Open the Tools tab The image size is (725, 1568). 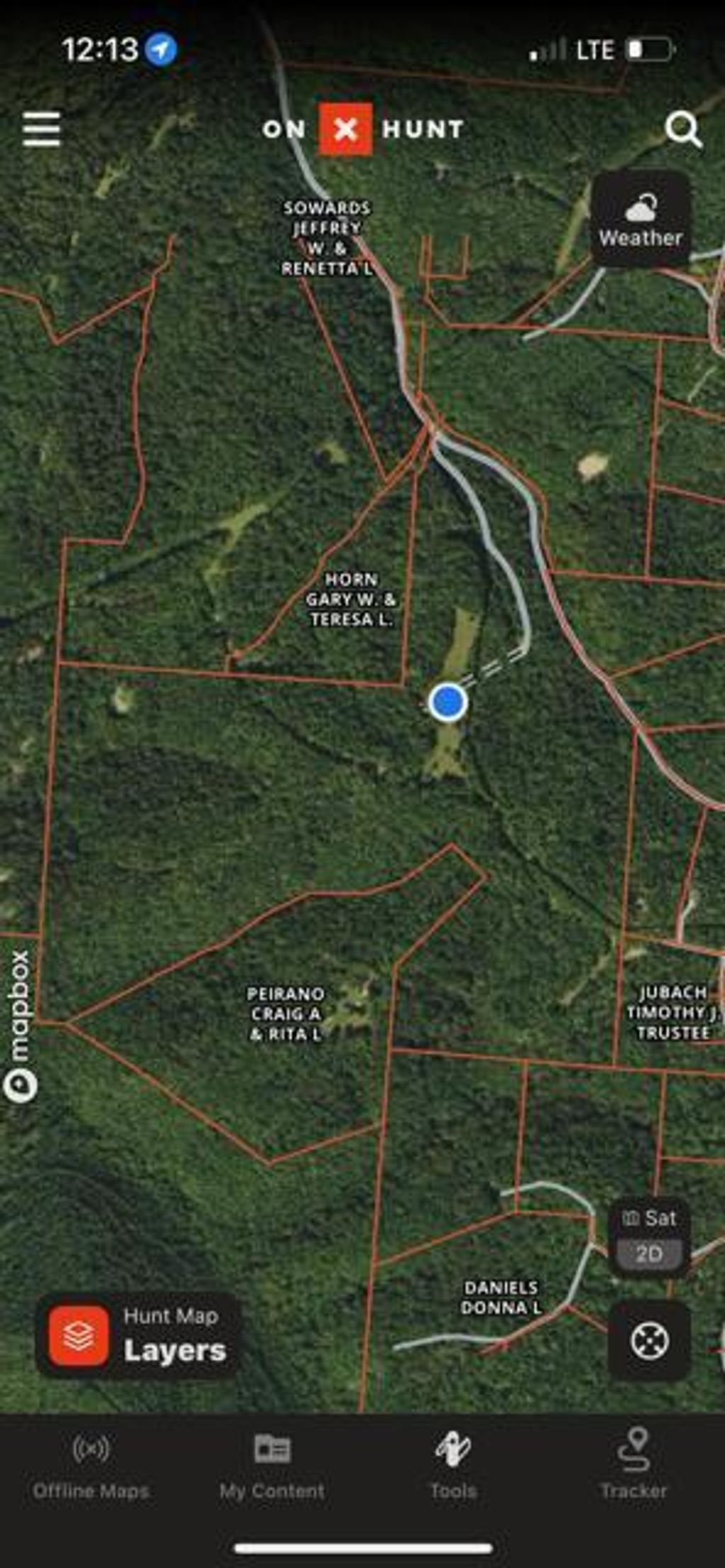tap(453, 1465)
